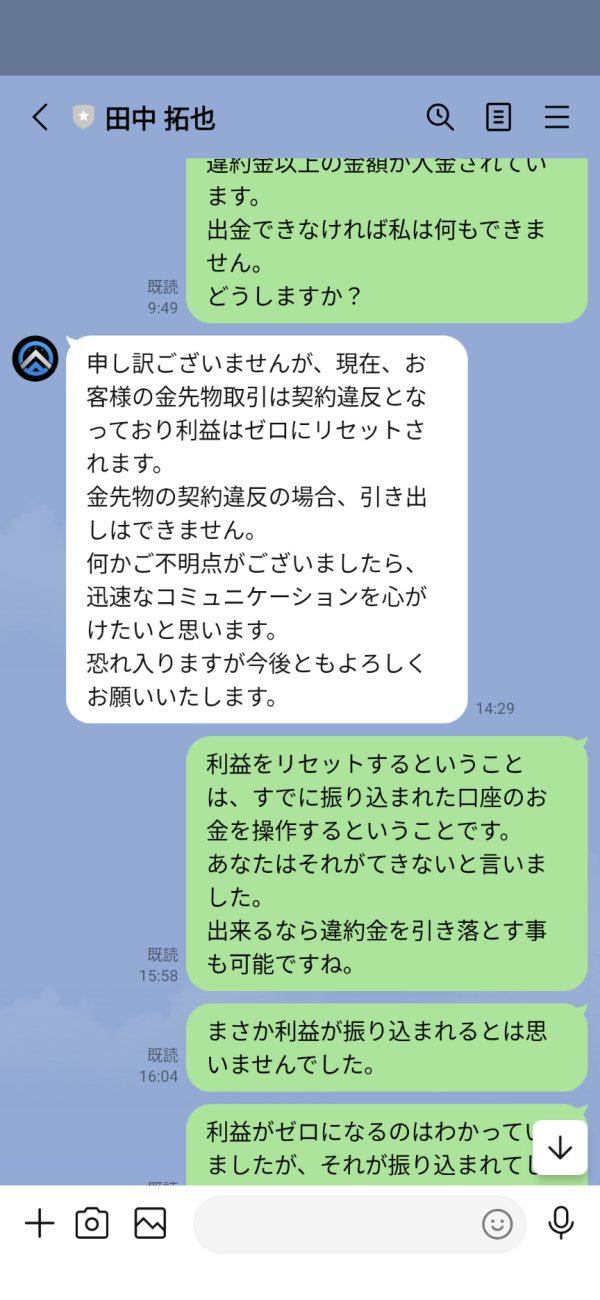Launch the camera from the chat
The image size is (600, 1300).
pos(92,1223)
